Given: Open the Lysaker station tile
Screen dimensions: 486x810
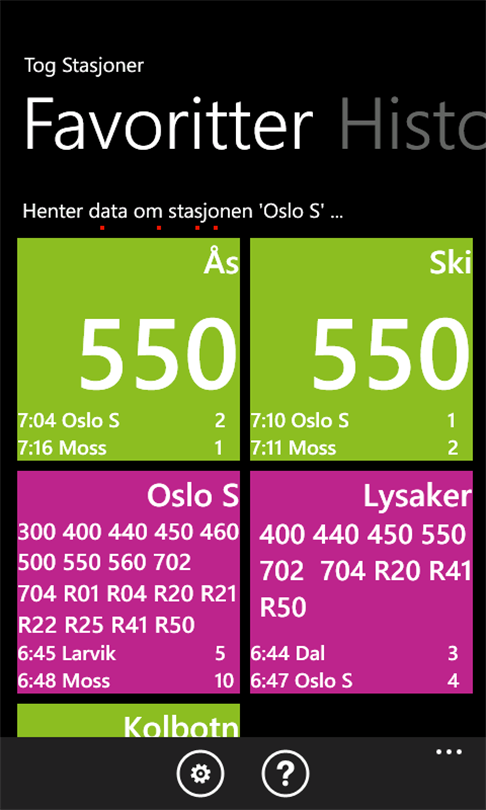Looking at the screenshot, I should point(362,582).
